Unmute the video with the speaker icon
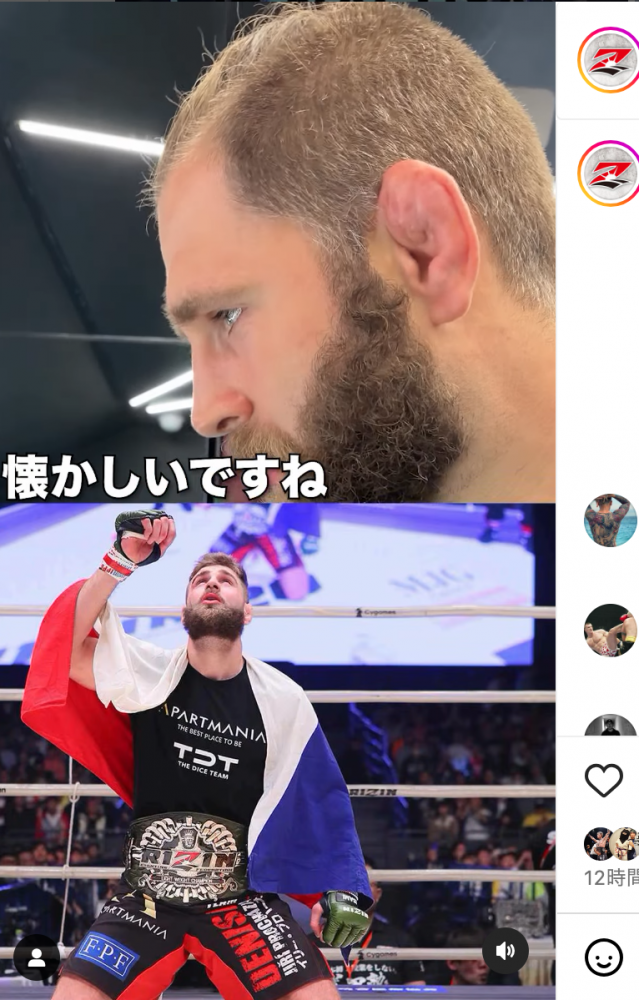The image size is (639, 1000). [x=505, y=952]
